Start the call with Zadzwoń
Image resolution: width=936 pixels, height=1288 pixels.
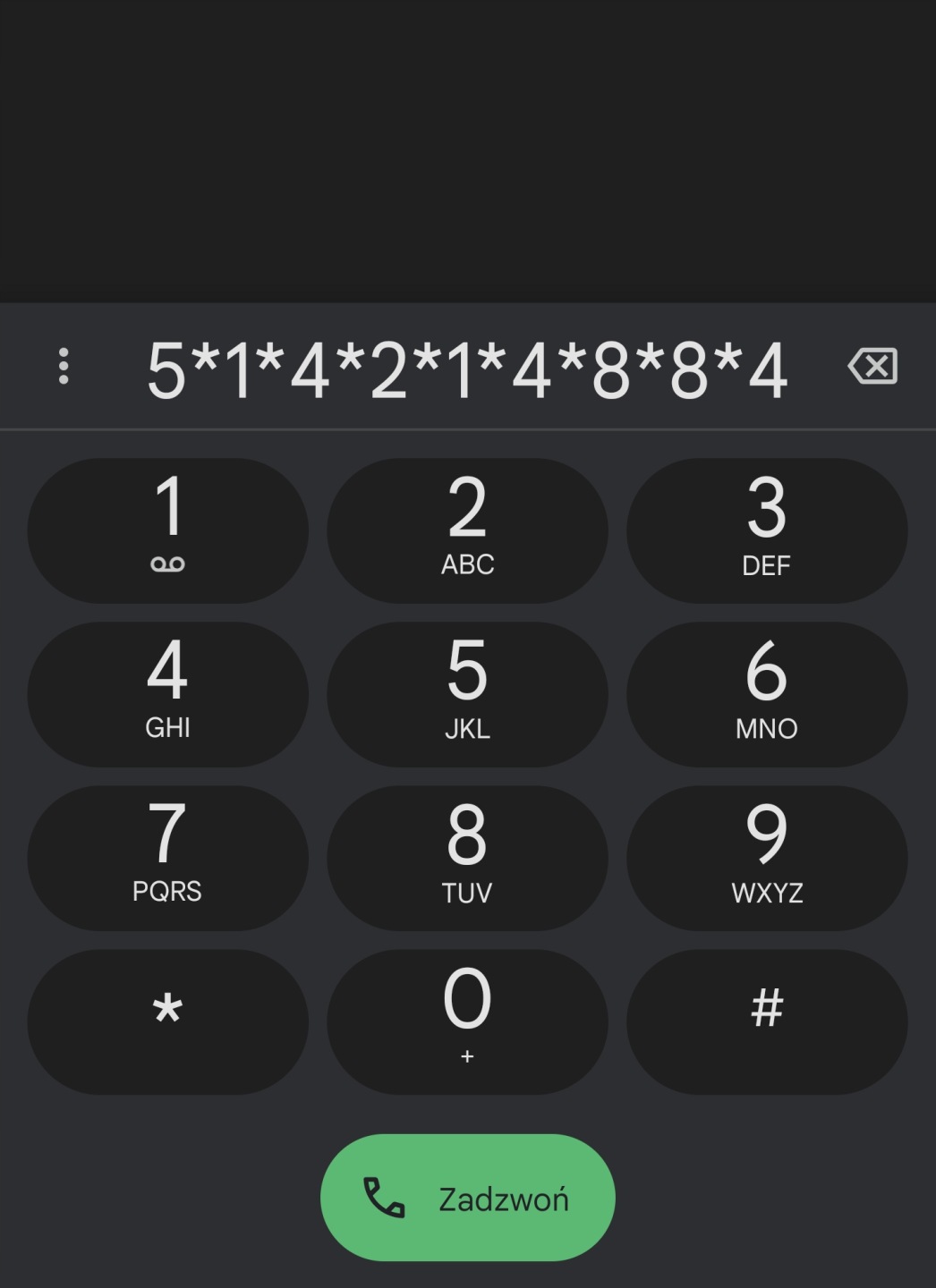467,1198
